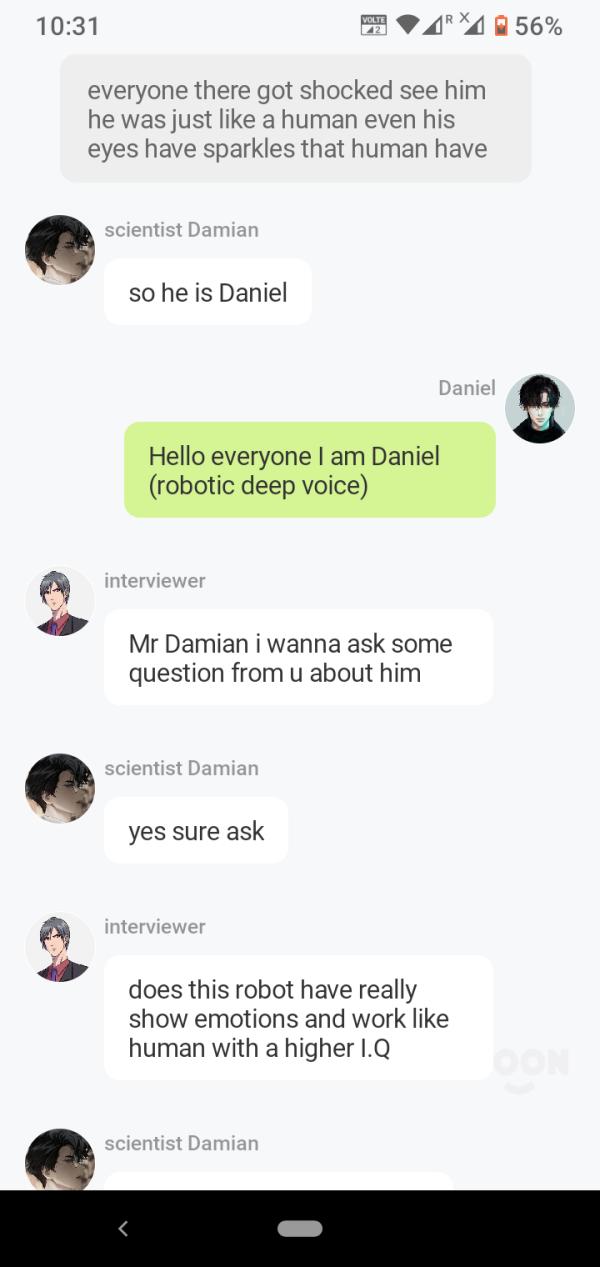
Task: Tap the home pill in the navigation bar
Action: point(300,1229)
